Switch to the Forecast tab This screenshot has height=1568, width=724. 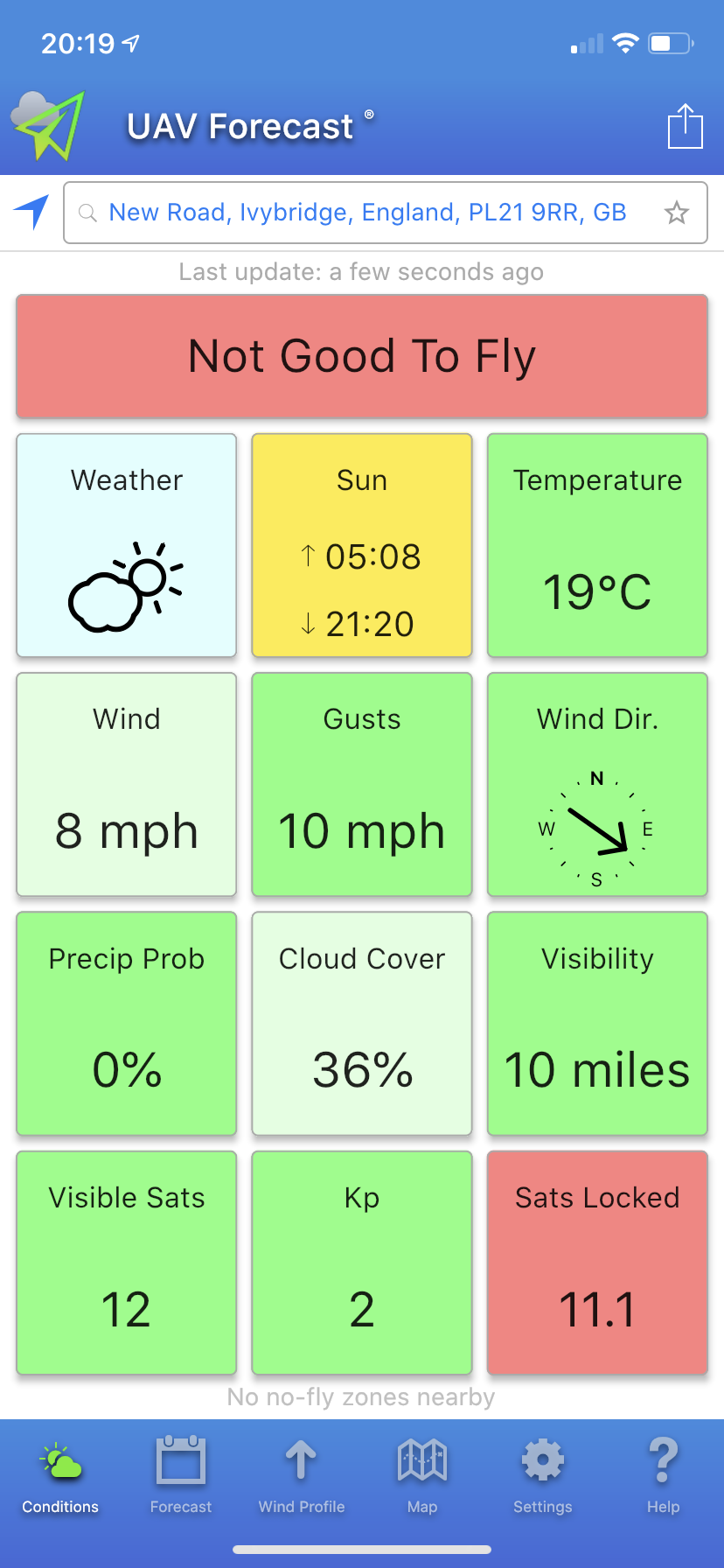181,1475
